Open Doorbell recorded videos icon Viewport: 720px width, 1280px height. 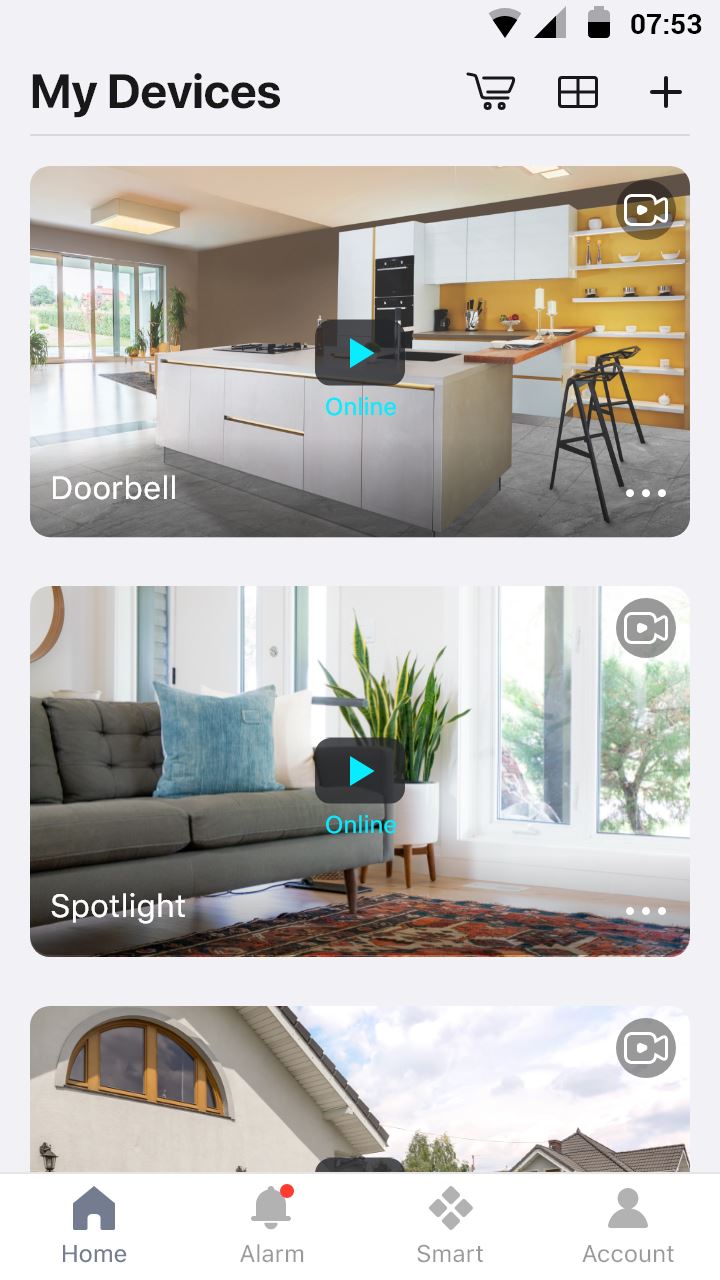[x=646, y=210]
